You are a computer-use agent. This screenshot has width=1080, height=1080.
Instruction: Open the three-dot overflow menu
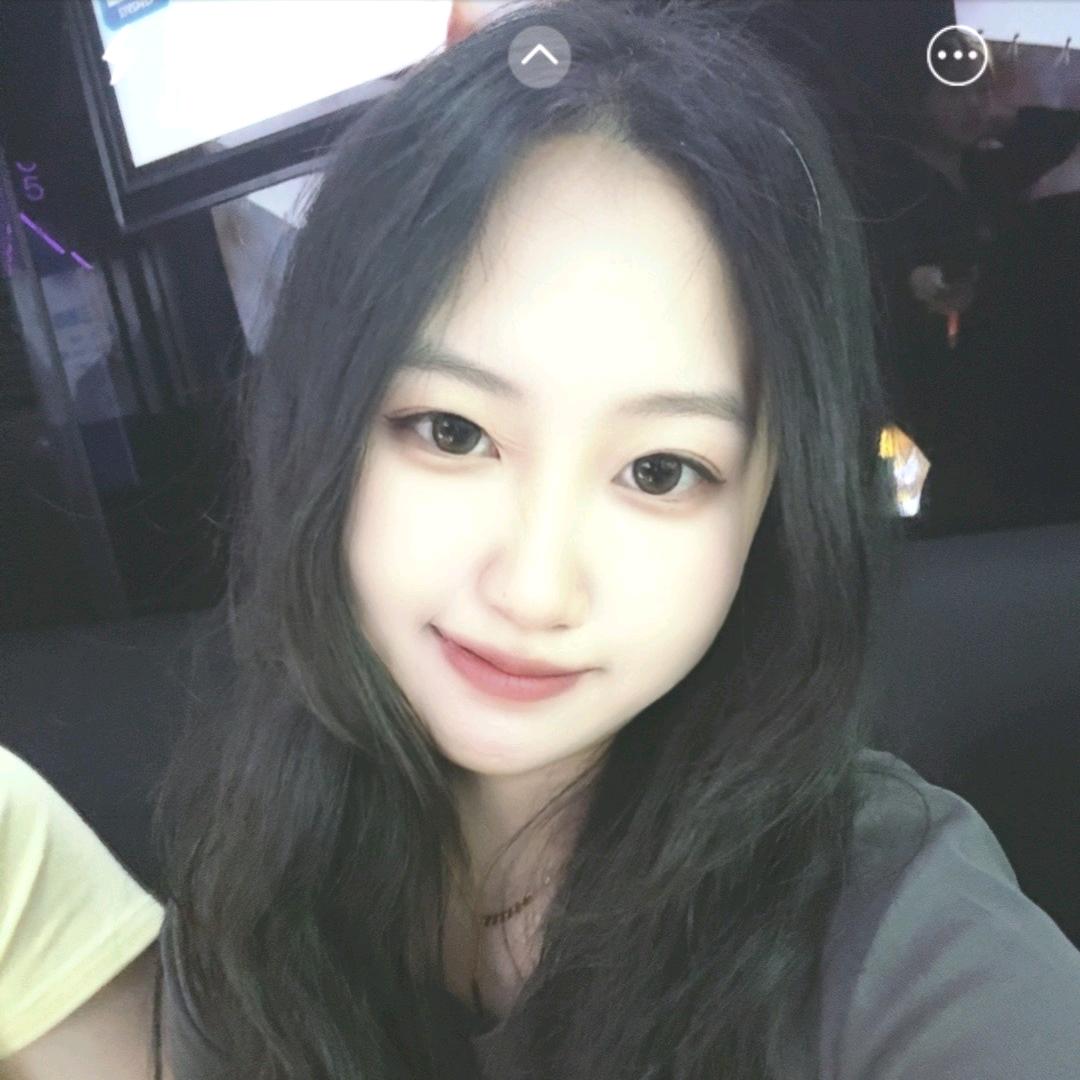957,56
